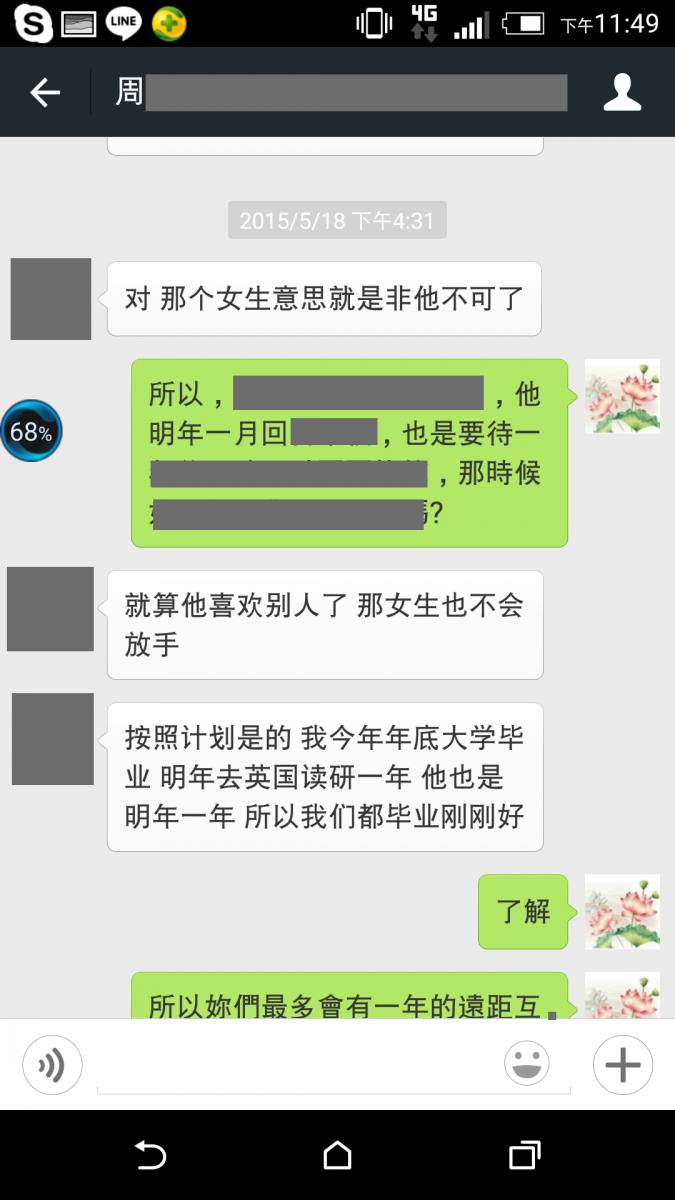The width and height of the screenshot is (675, 1200).
Task: Open the recent apps view
Action: (524, 1155)
